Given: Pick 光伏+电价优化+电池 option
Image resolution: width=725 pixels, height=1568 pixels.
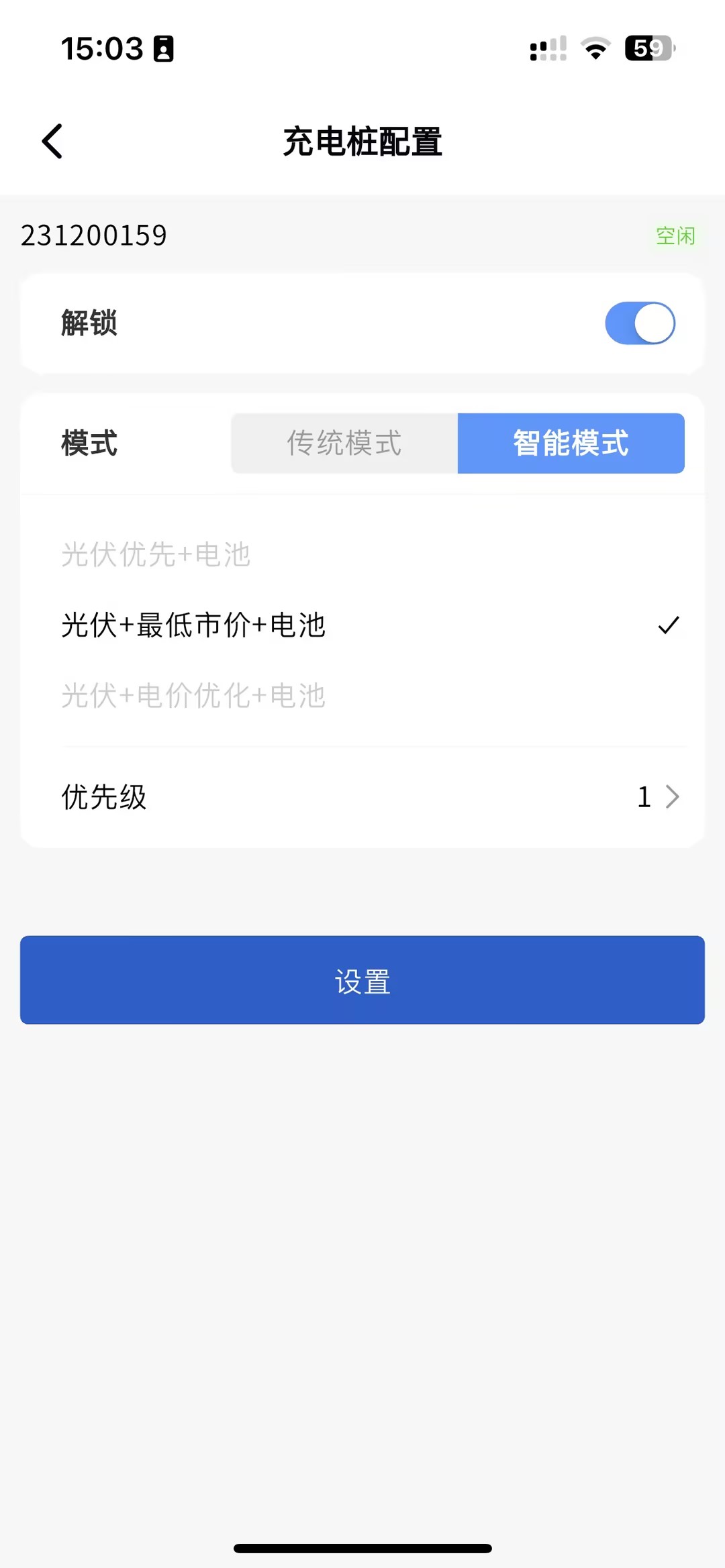Looking at the screenshot, I should [193, 696].
